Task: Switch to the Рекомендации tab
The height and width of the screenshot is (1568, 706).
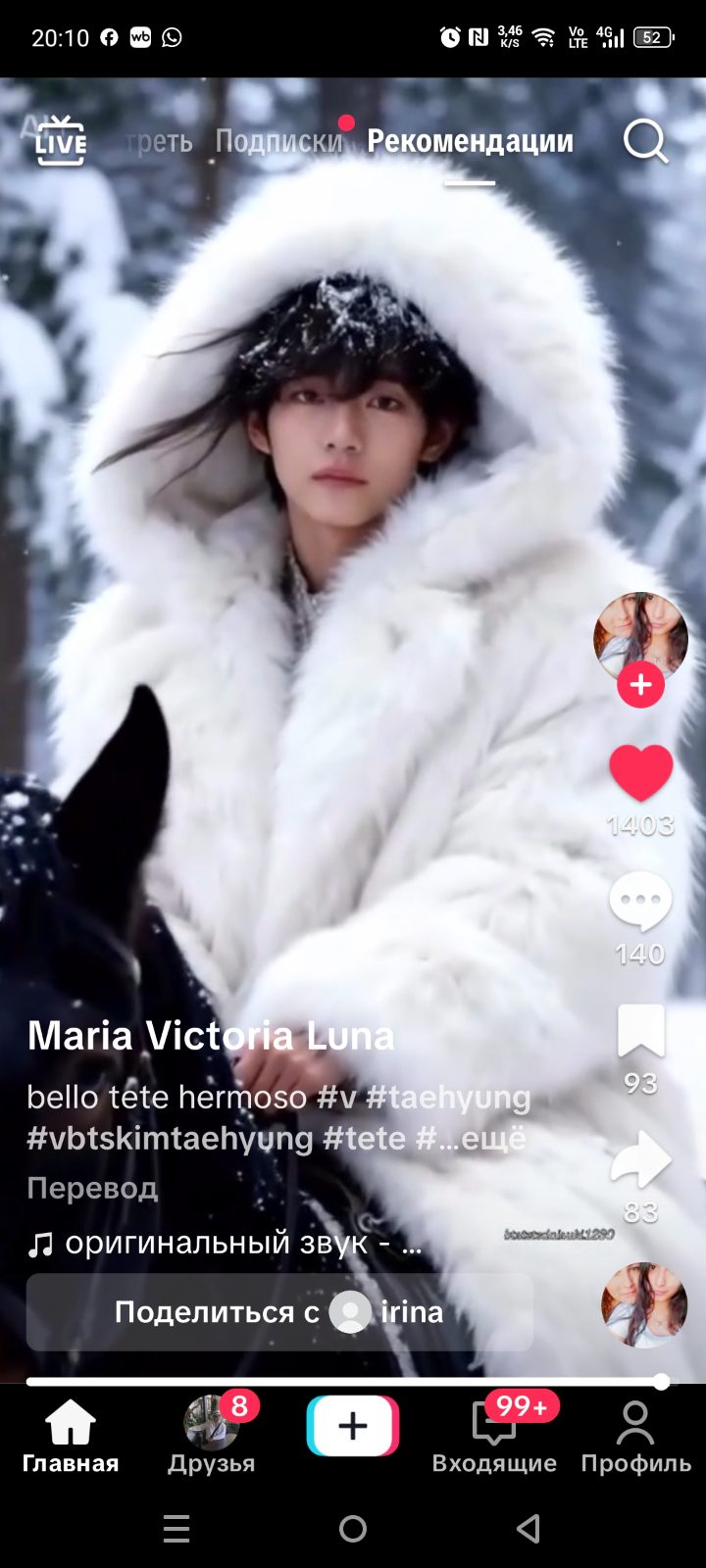Action: click(x=470, y=141)
